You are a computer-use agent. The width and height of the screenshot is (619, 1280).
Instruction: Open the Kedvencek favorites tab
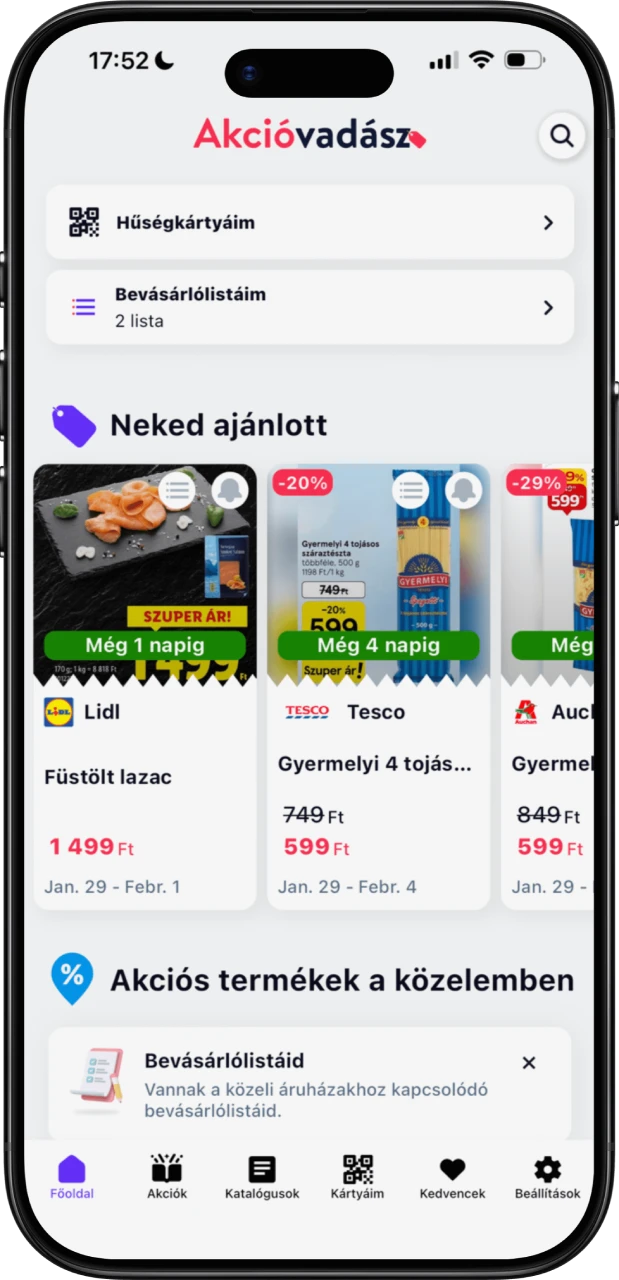click(x=452, y=1177)
